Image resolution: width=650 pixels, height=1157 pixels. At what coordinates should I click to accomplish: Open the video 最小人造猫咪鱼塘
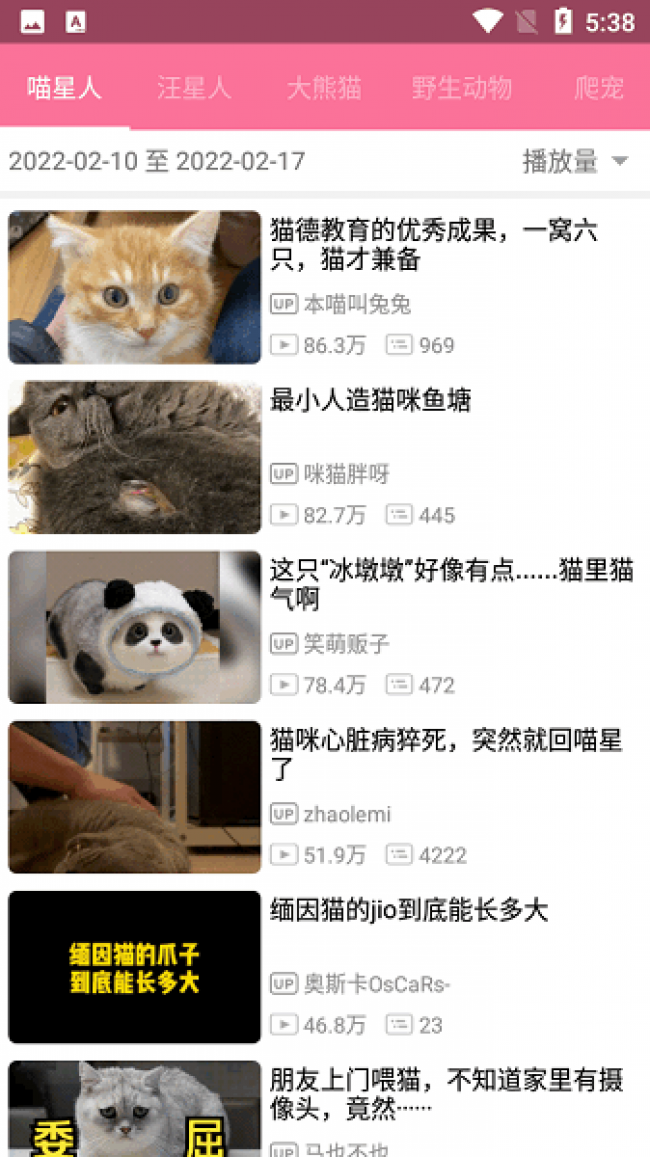[x=325, y=457]
